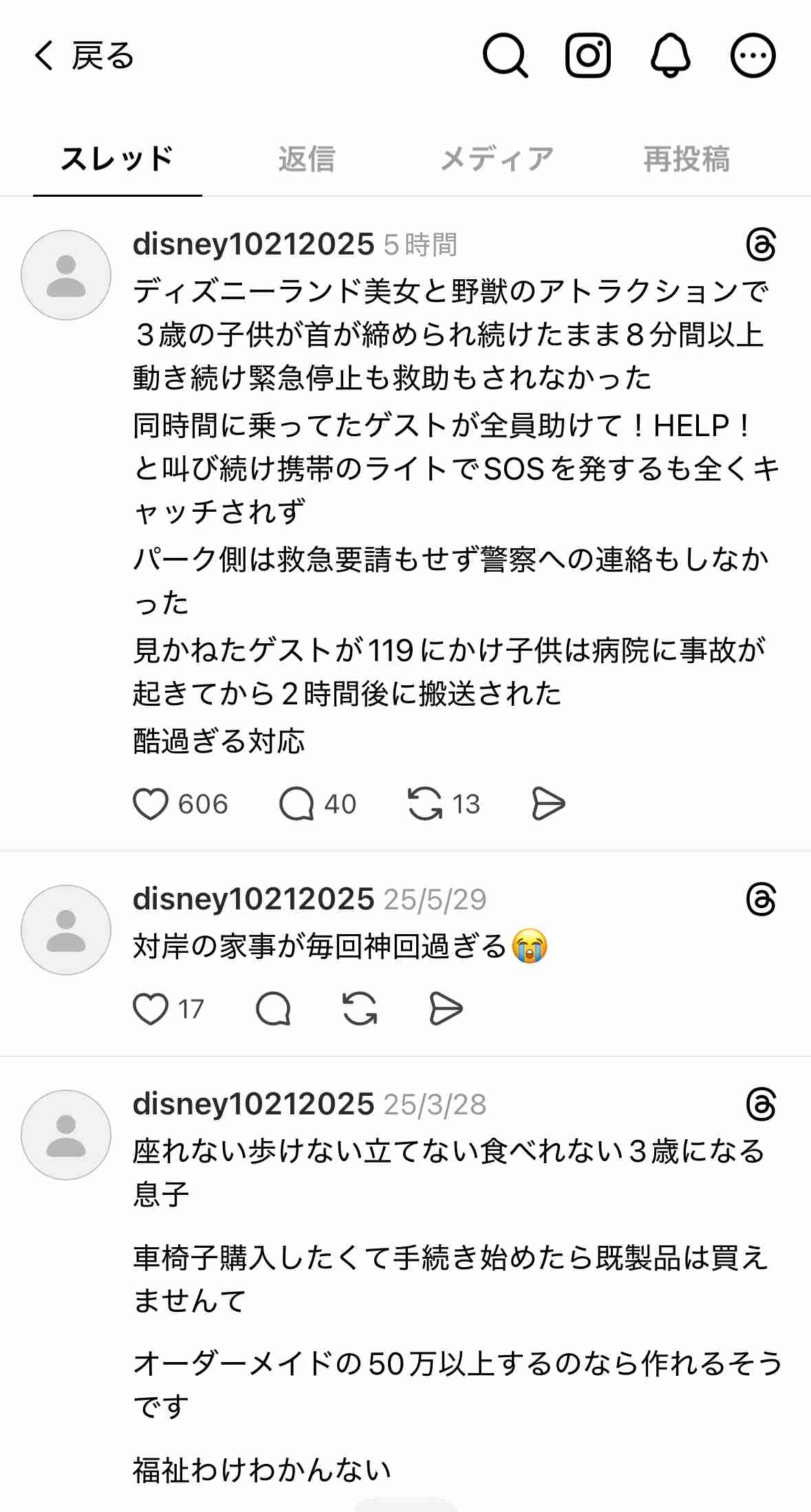Open the avatar on the 25/3/28 post
The width and height of the screenshot is (811, 1512).
pos(66,1135)
